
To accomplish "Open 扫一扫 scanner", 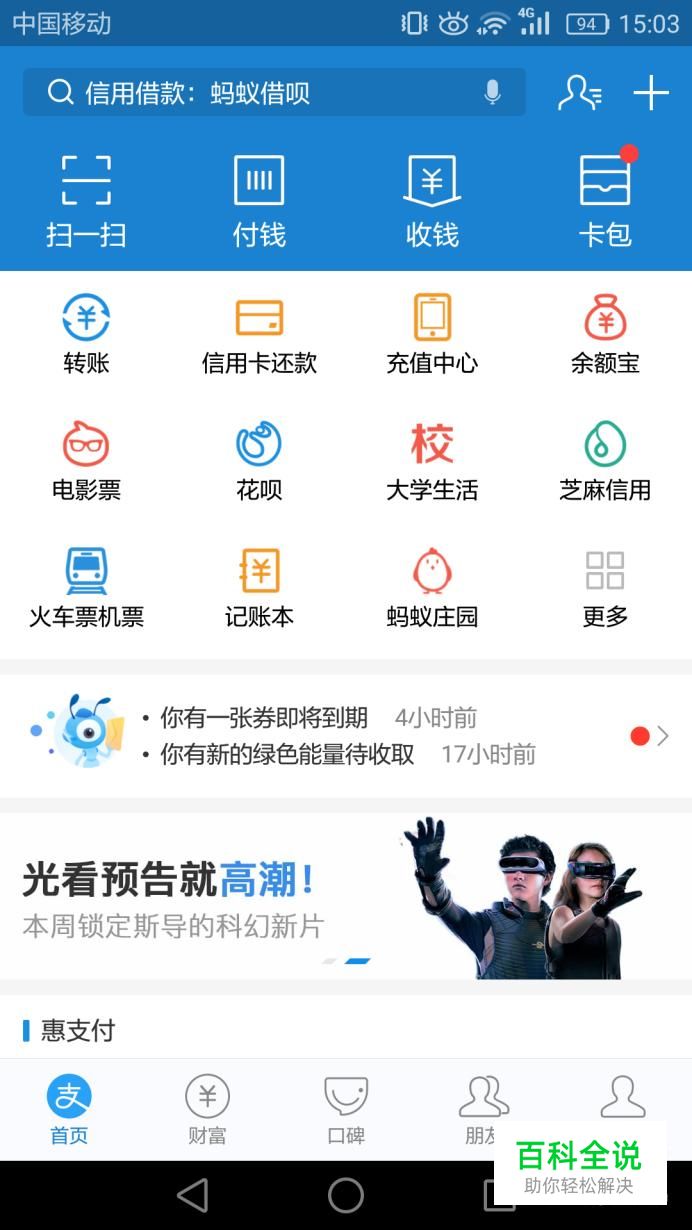I will 86,200.
